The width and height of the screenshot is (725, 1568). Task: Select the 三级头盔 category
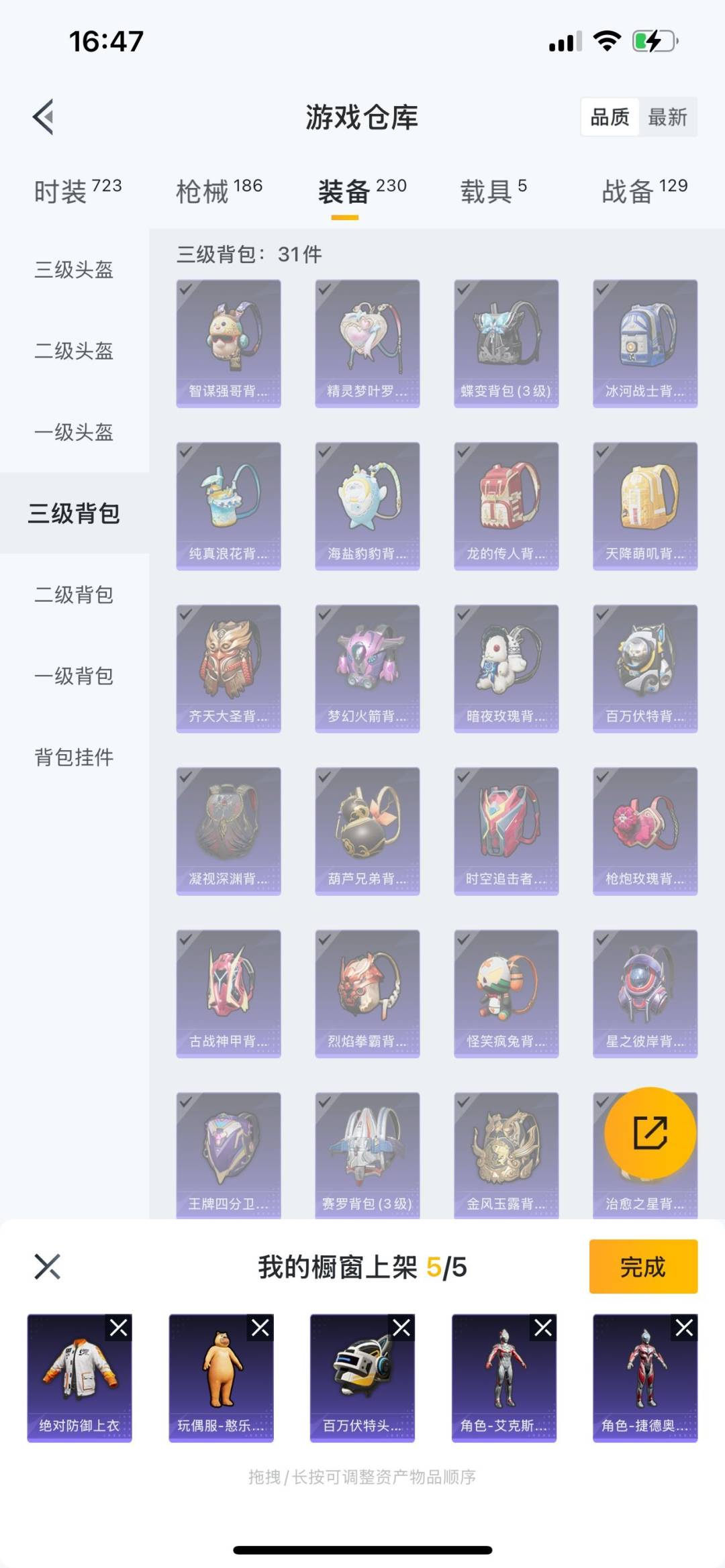(x=74, y=270)
